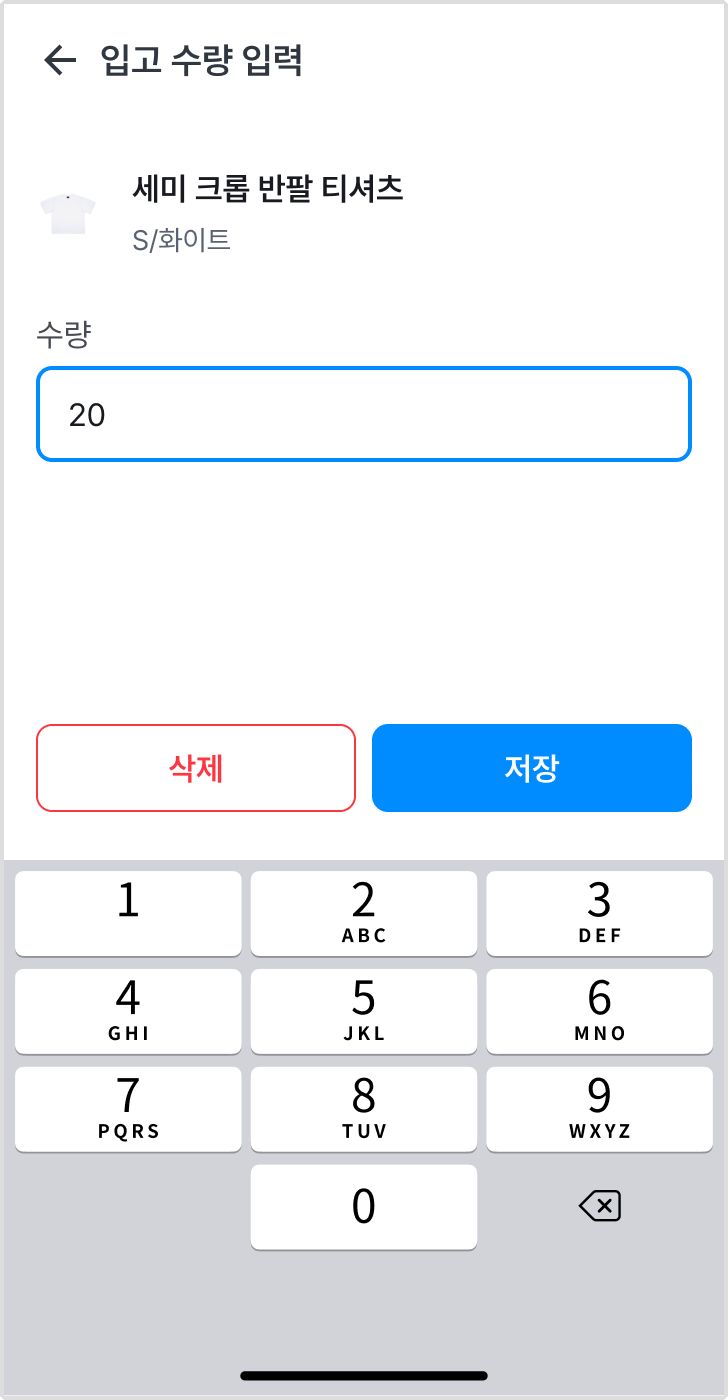
Task: Tap the backspace key on the keypad
Action: [x=600, y=1206]
